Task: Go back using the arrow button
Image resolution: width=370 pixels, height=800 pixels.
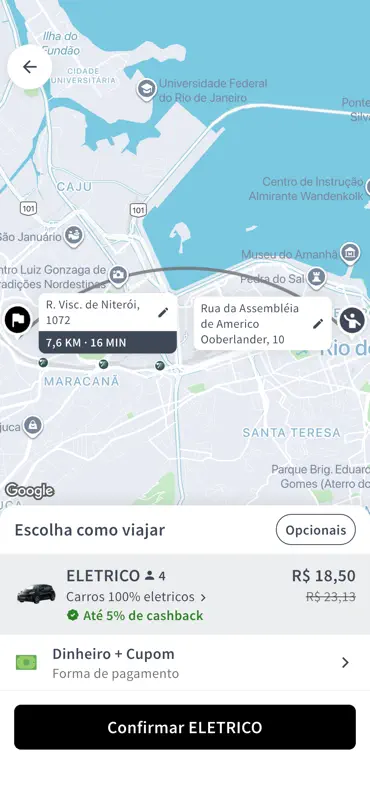Action: [30, 67]
